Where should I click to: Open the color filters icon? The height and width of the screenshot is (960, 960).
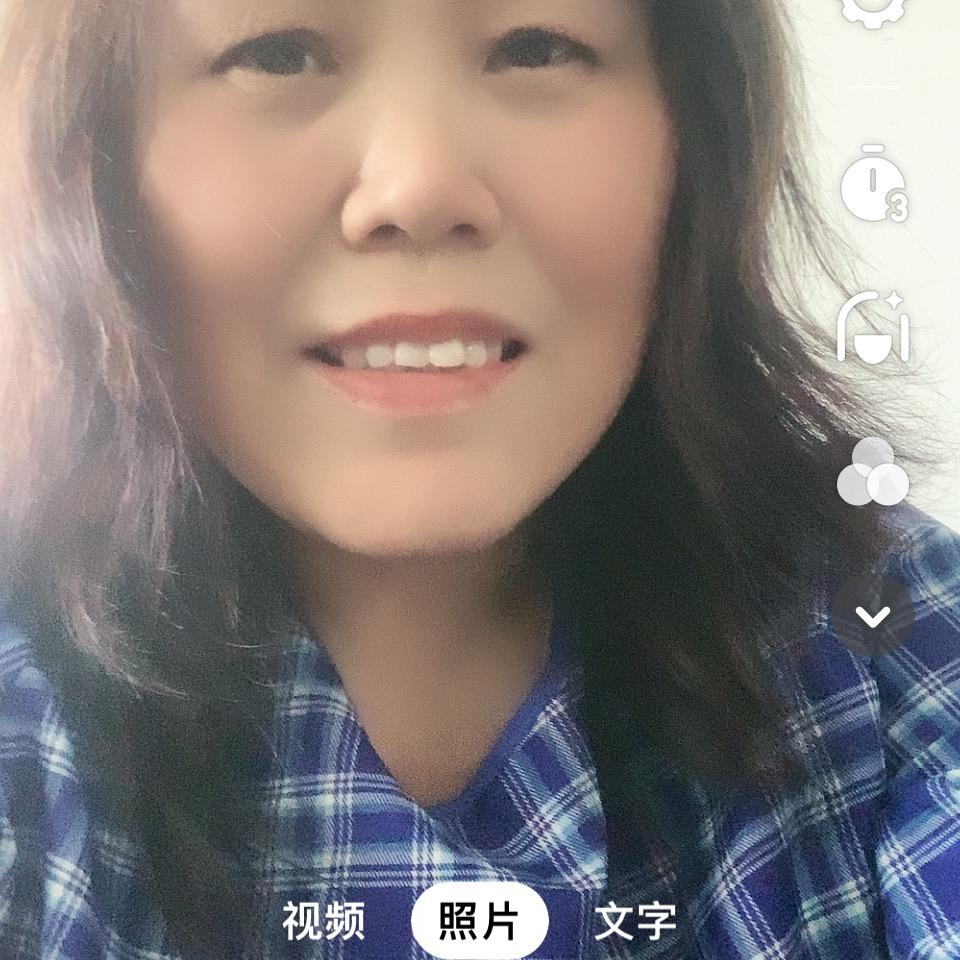(x=873, y=471)
